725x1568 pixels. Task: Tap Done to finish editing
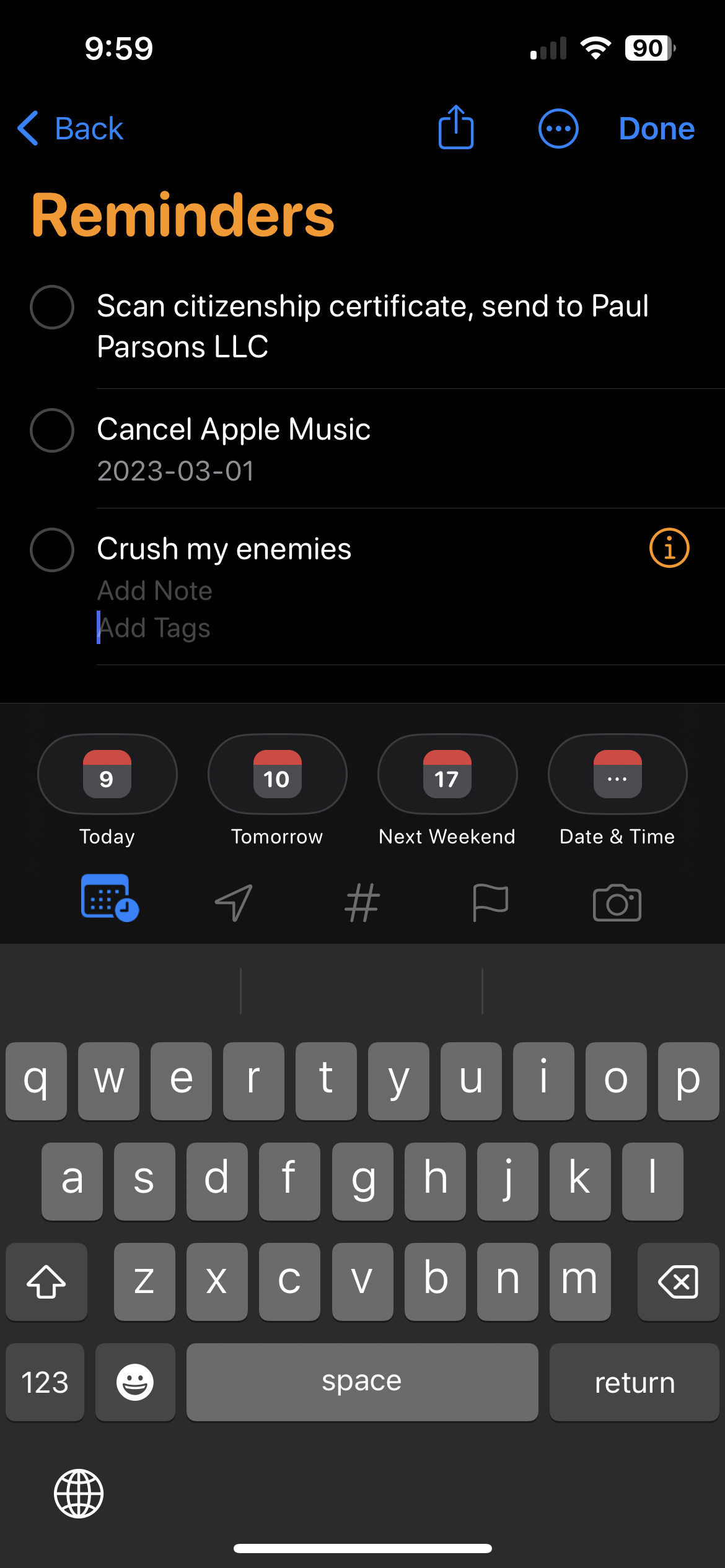[656, 129]
